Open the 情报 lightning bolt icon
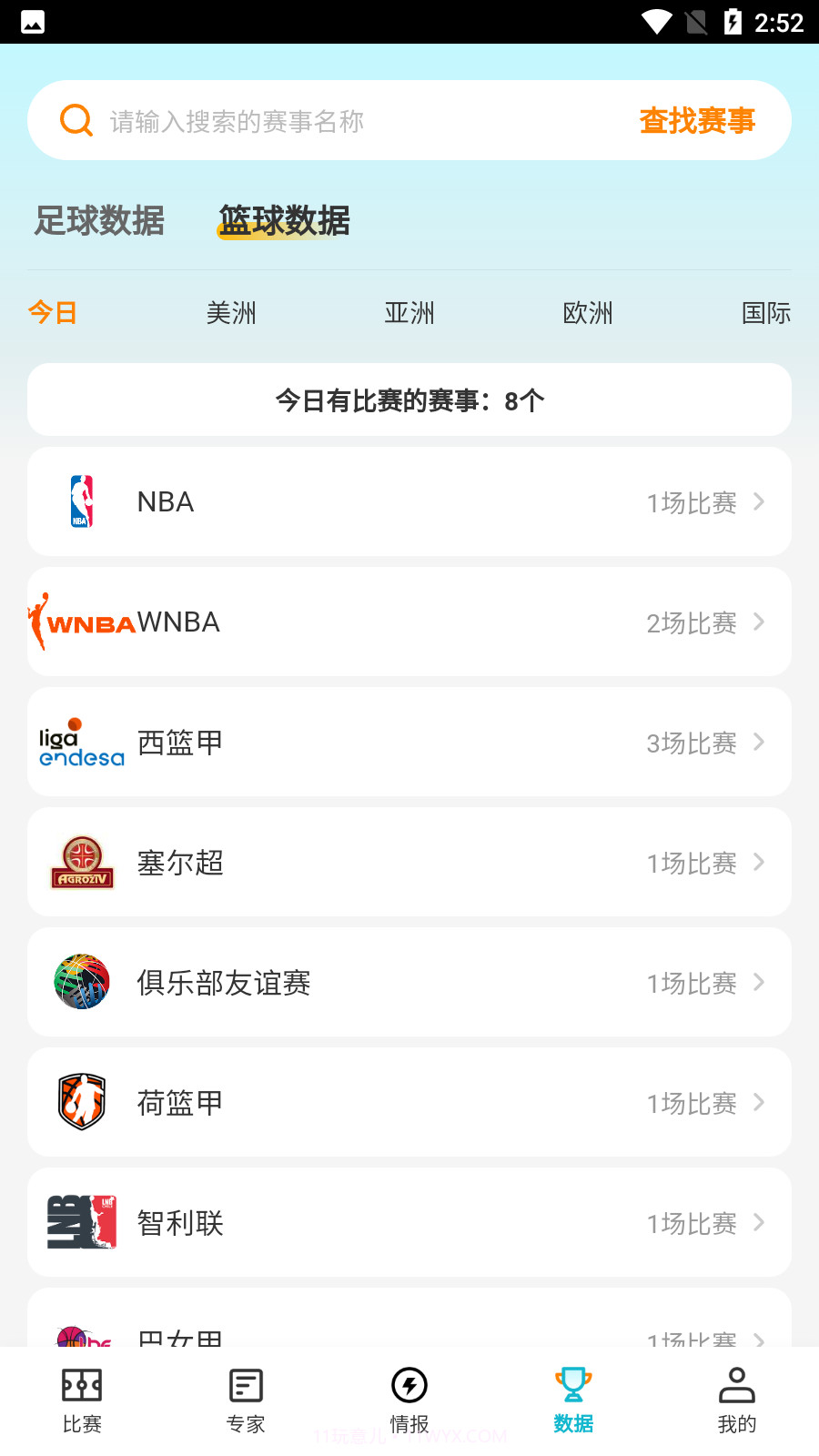The height and width of the screenshot is (1456, 819). coord(409,1386)
